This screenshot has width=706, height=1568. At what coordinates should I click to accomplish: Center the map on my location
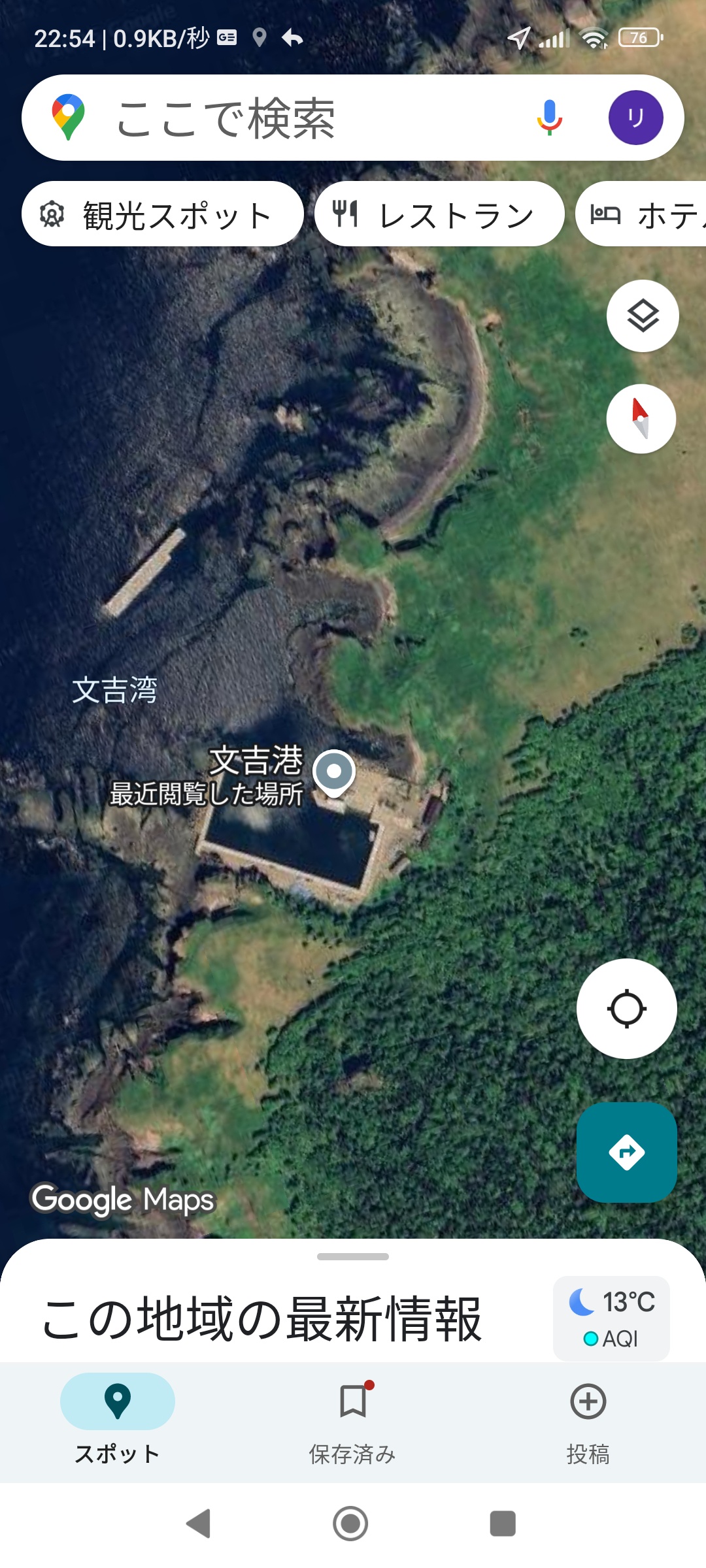[x=626, y=1009]
